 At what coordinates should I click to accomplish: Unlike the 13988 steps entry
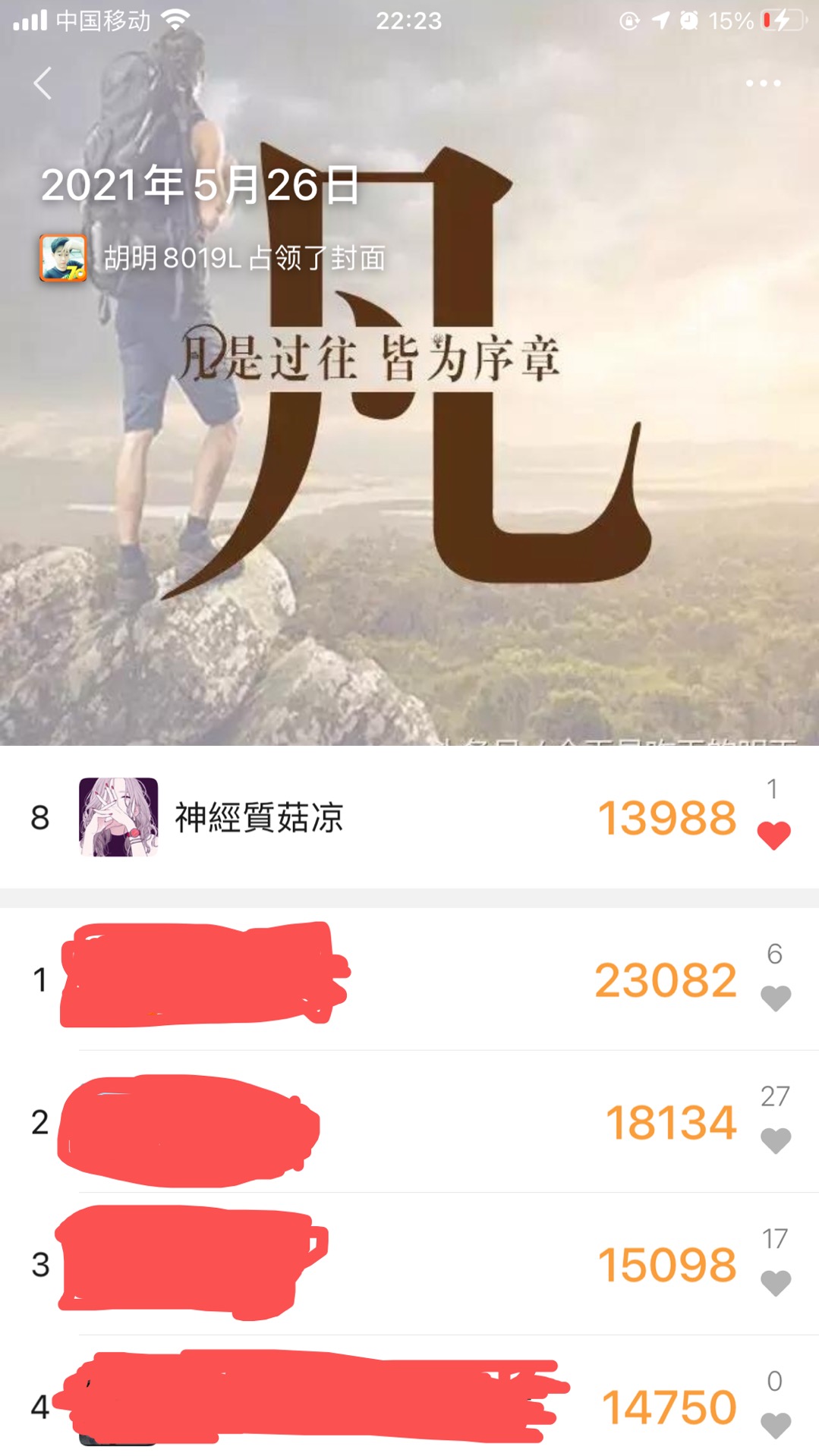pos(773,835)
